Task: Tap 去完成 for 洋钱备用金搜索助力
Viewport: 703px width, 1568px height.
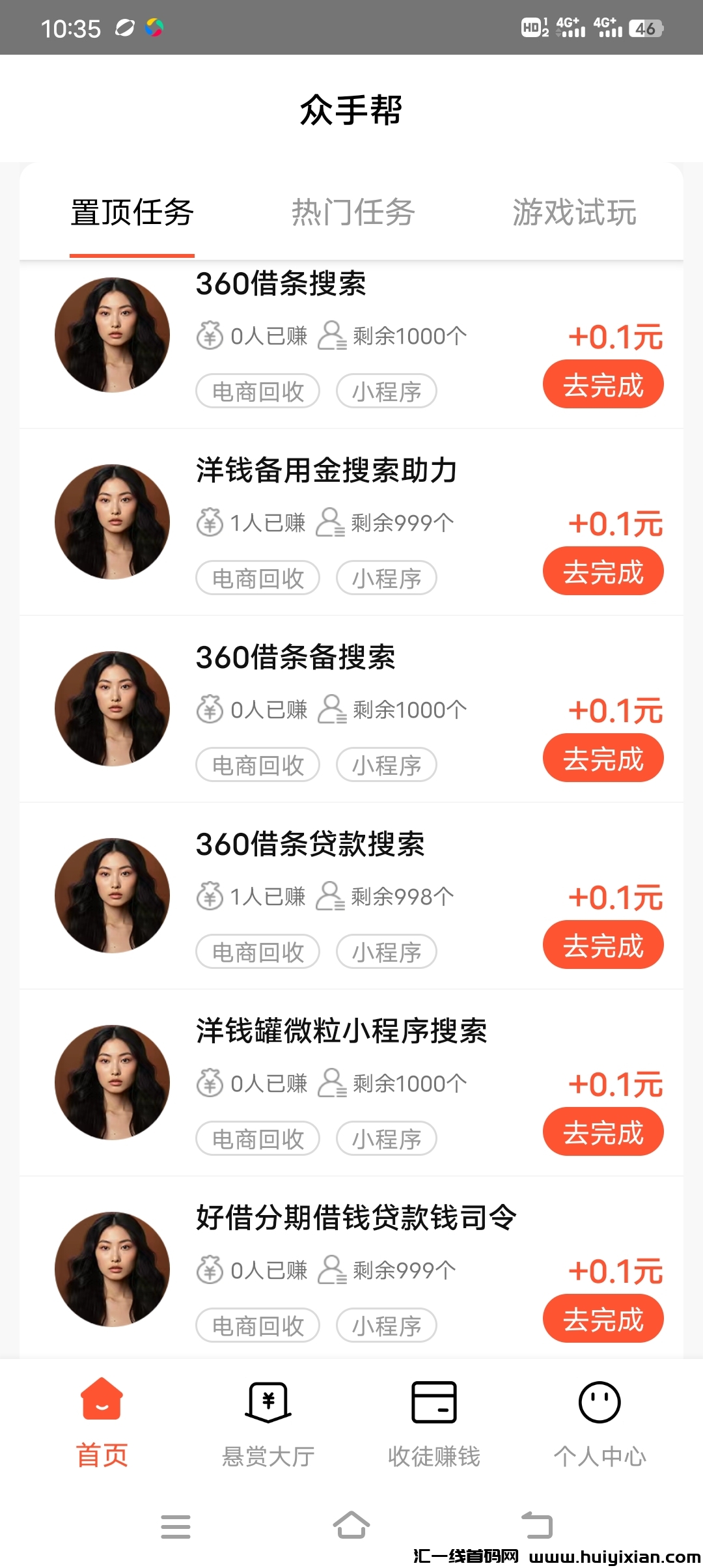Action: [x=603, y=572]
